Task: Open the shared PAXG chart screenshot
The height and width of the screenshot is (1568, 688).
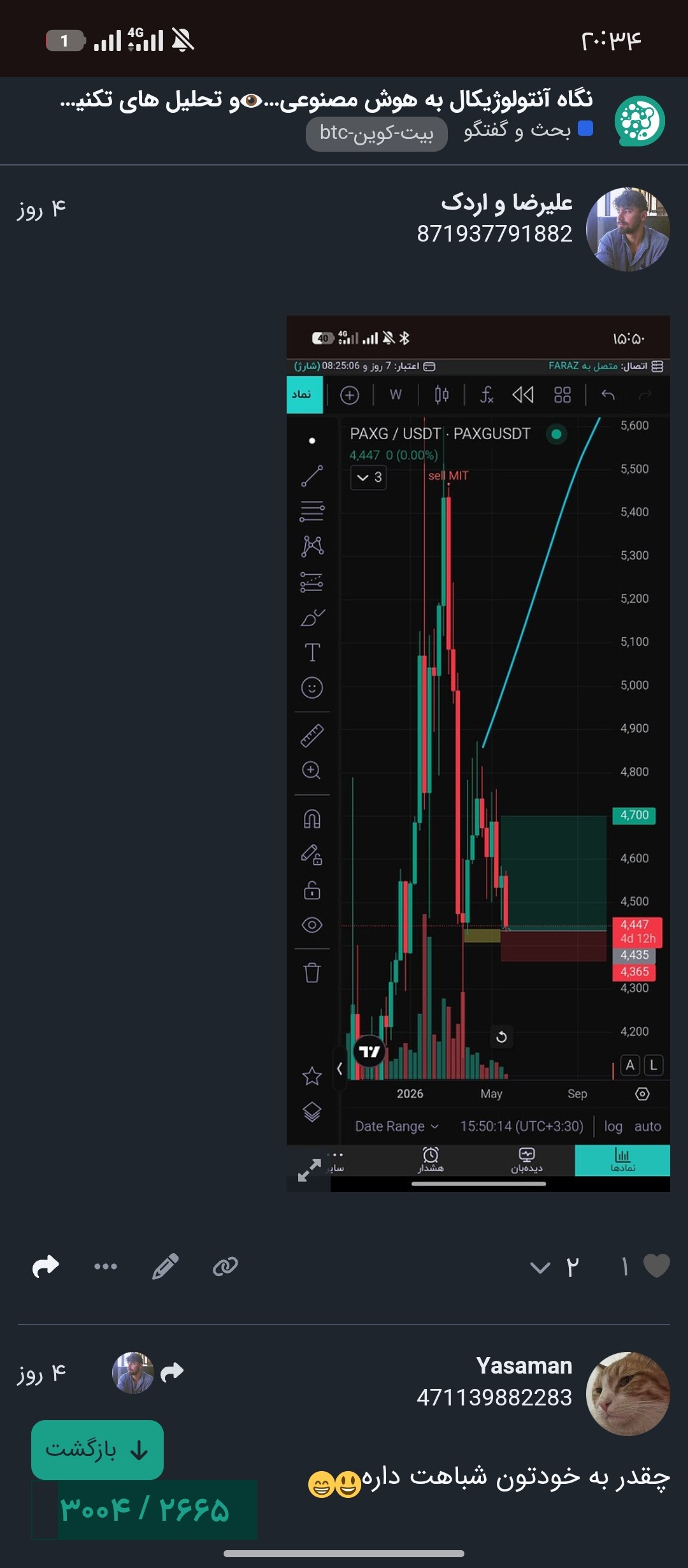Action: click(478, 753)
